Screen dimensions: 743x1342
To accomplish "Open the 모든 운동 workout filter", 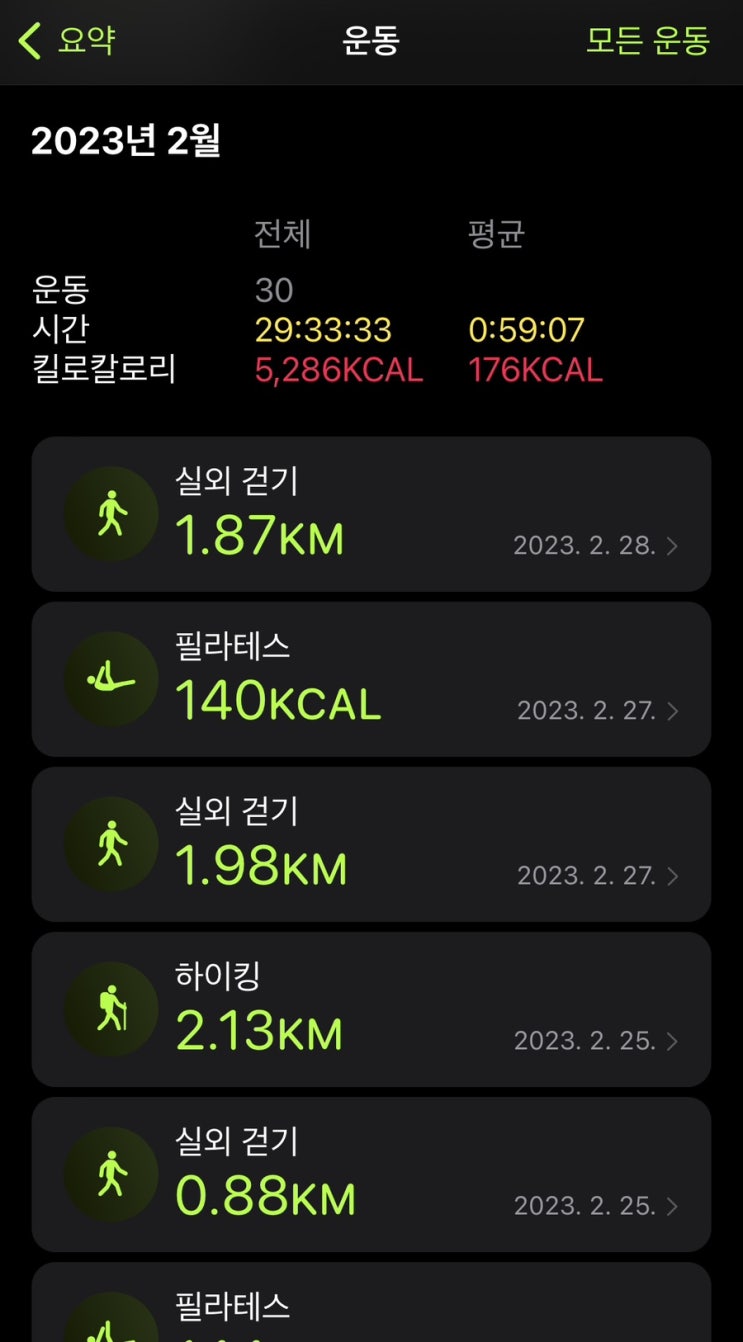I will pyautogui.click(x=647, y=41).
